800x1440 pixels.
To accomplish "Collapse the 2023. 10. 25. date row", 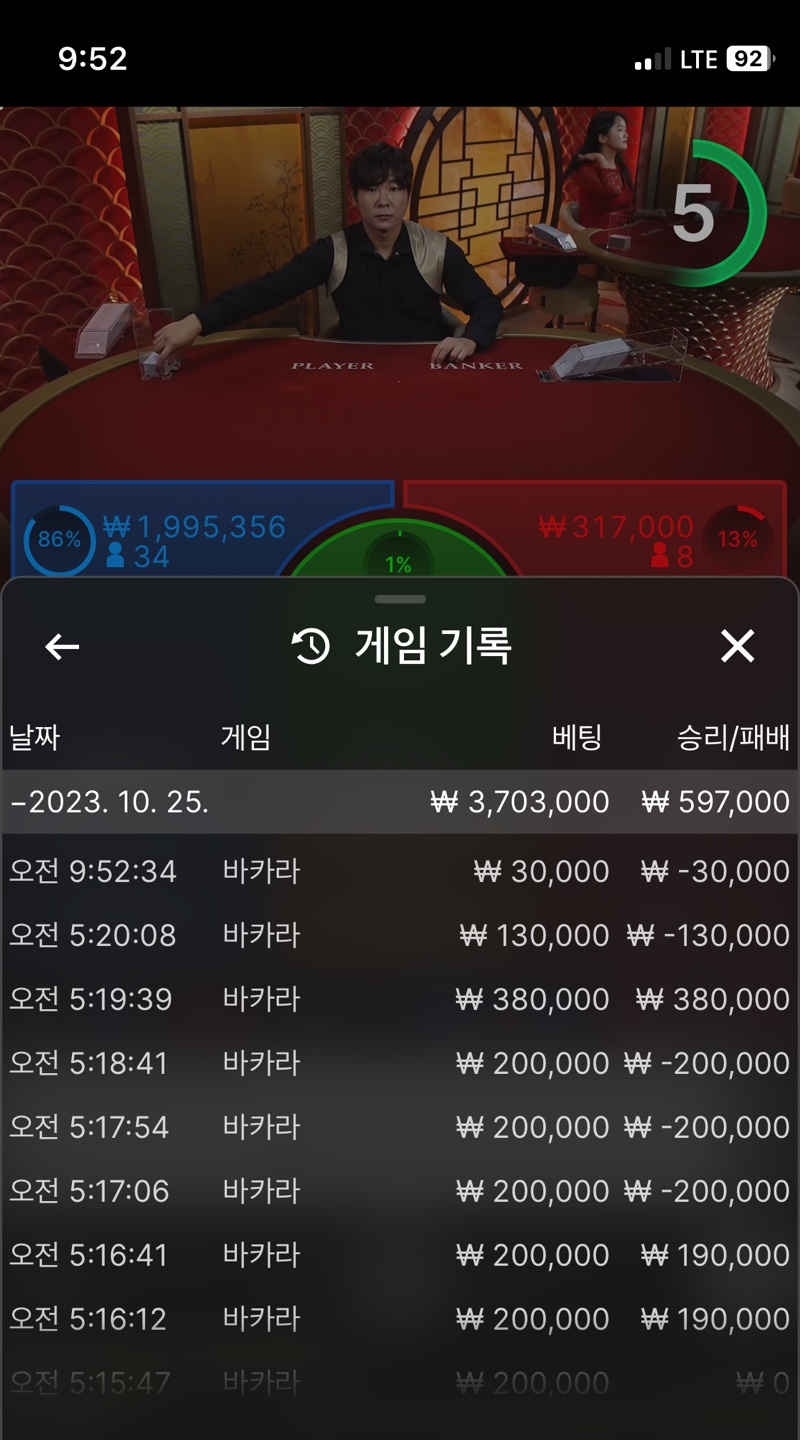I will pos(400,802).
